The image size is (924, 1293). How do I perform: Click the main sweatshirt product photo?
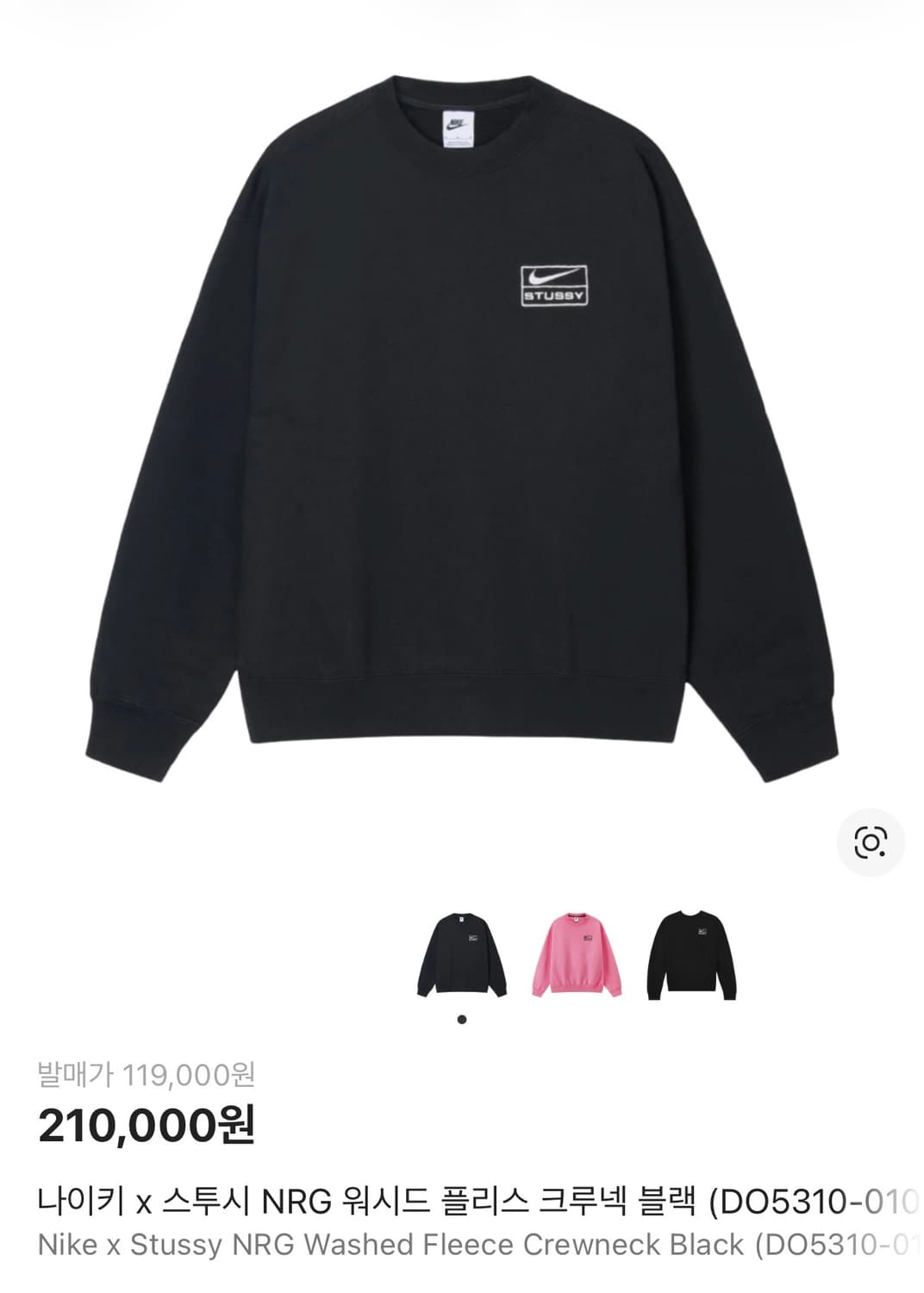tap(462, 431)
